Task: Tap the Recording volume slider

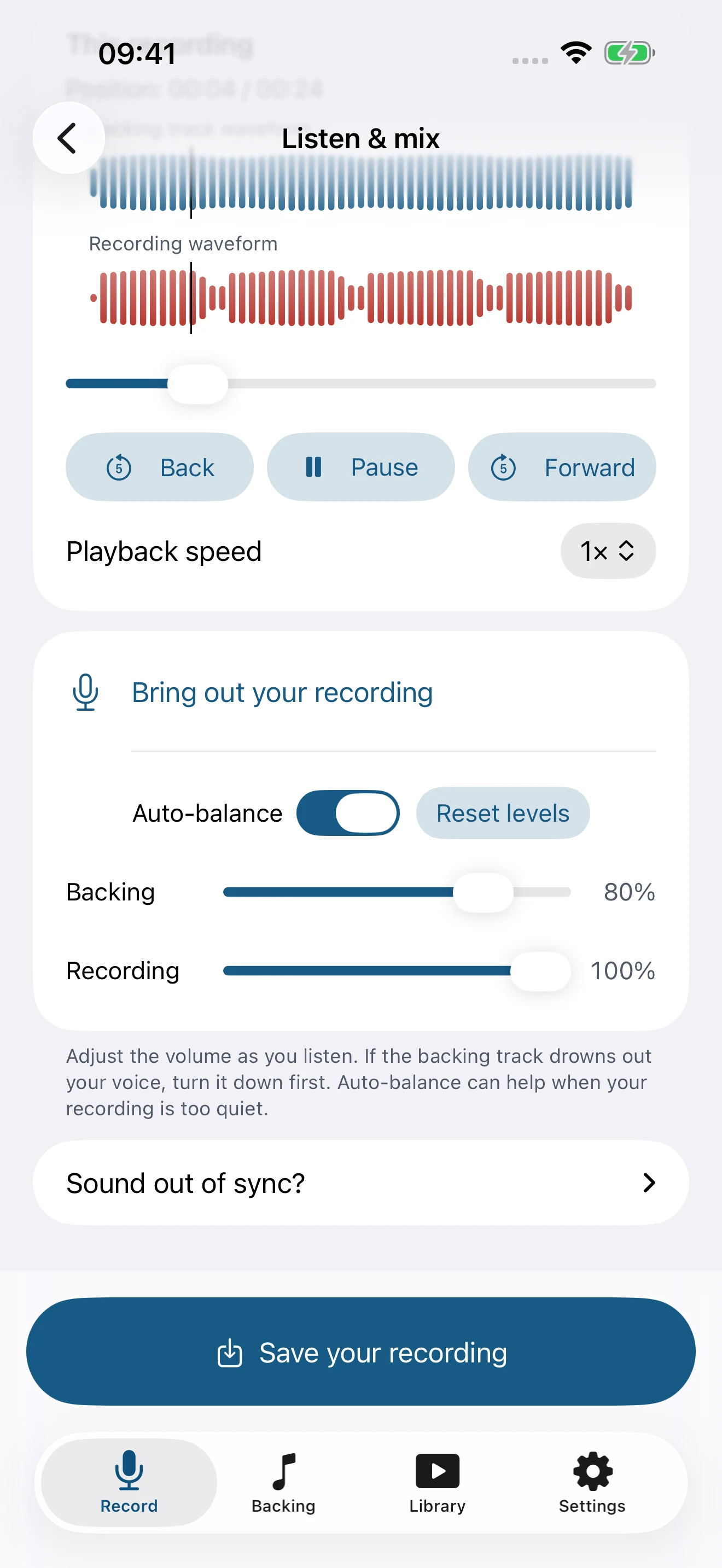Action: coord(397,971)
